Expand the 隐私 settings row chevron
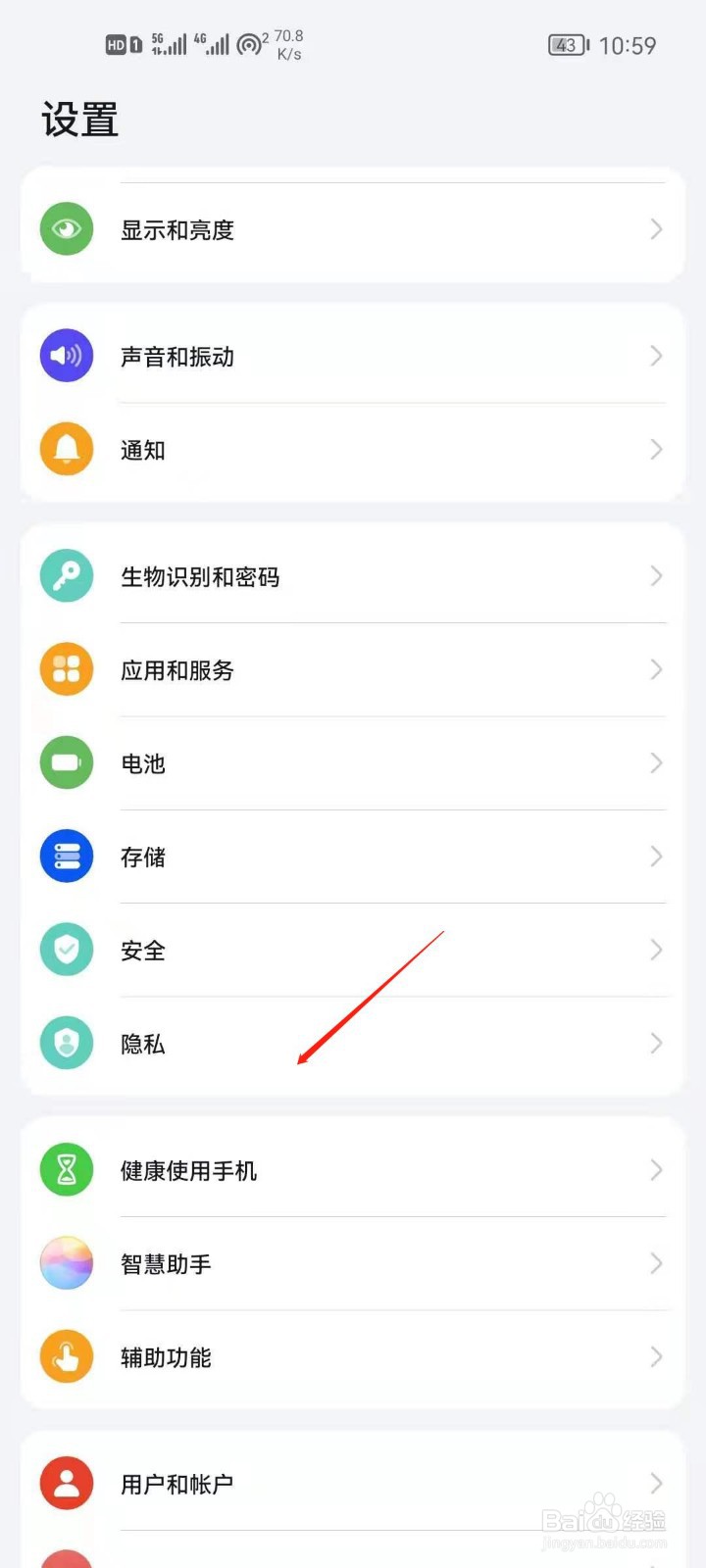 (656, 1043)
